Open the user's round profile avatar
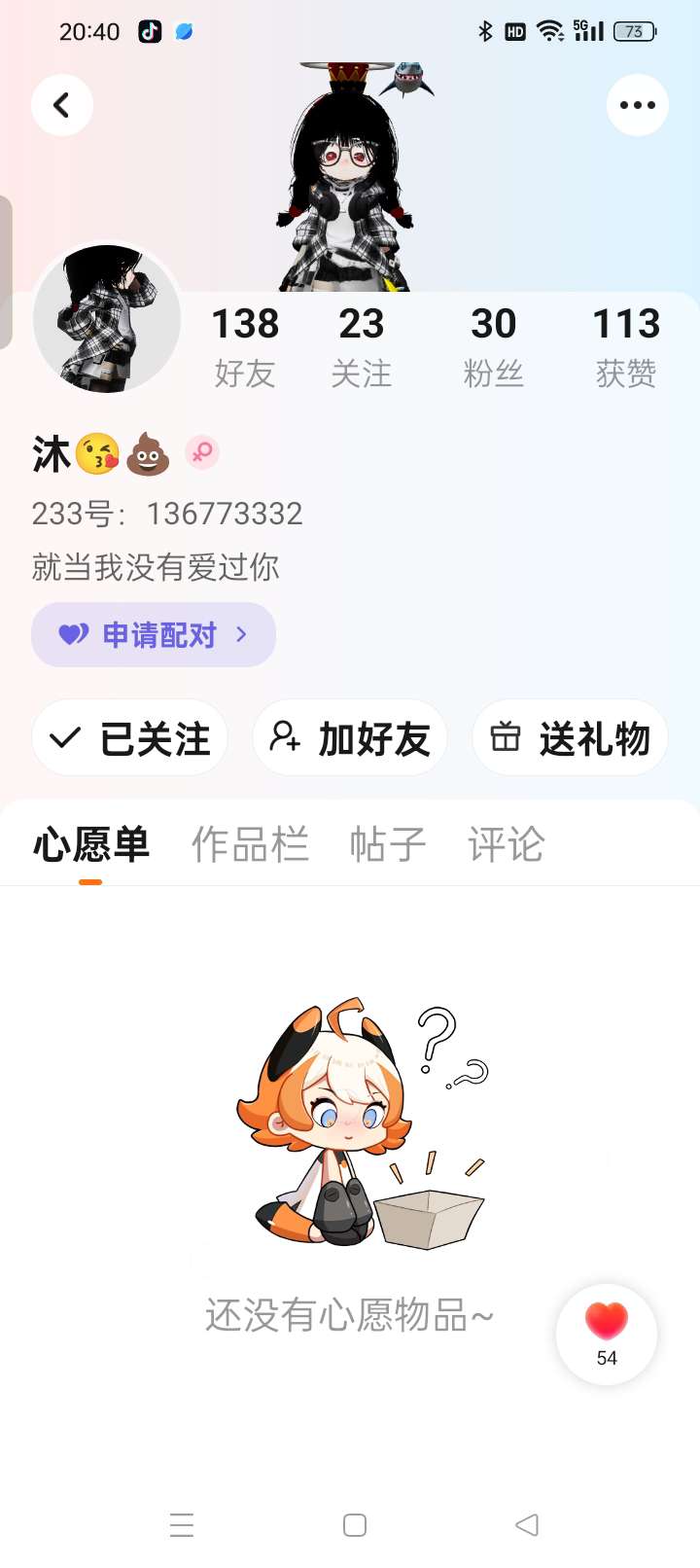The width and height of the screenshot is (700, 1568). point(107,318)
